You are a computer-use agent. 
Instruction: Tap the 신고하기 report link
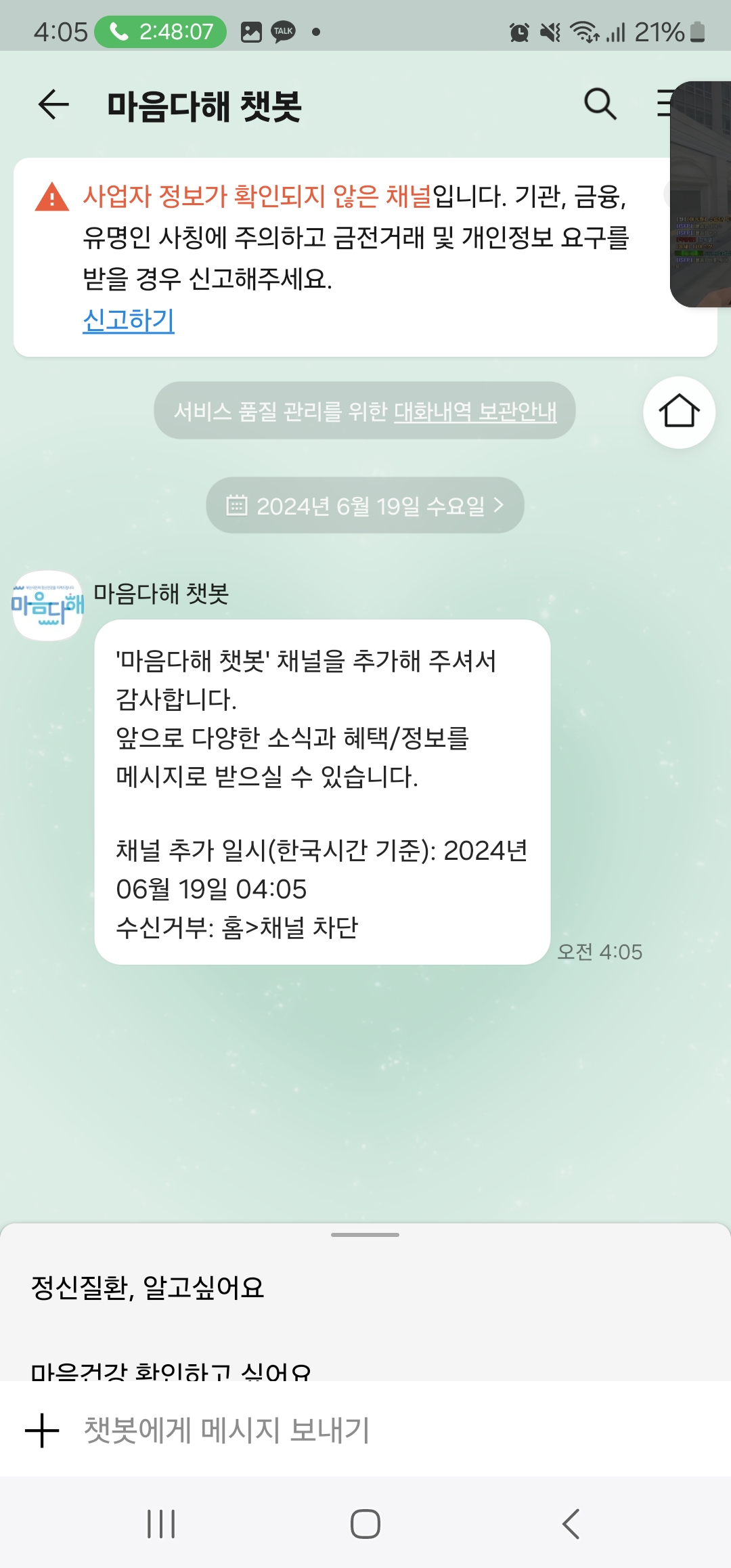tap(129, 320)
